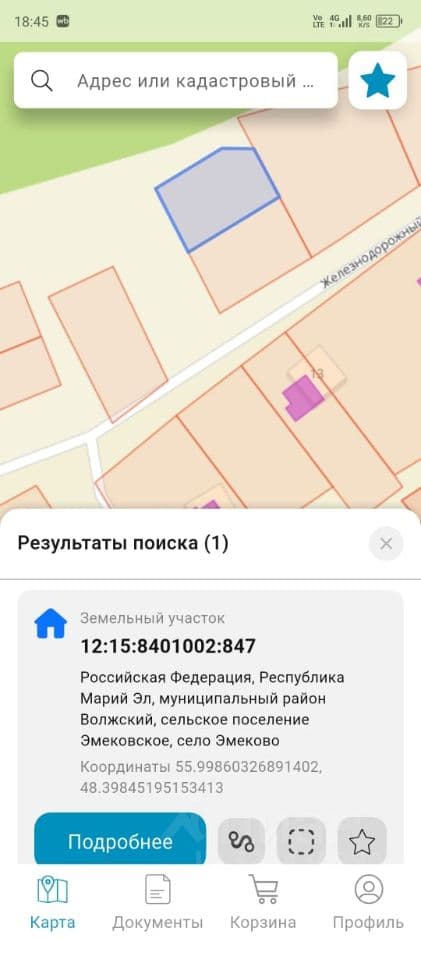This screenshot has width=421, height=960.
Task: Add the land plot to favorites with the star outline
Action: [362, 841]
